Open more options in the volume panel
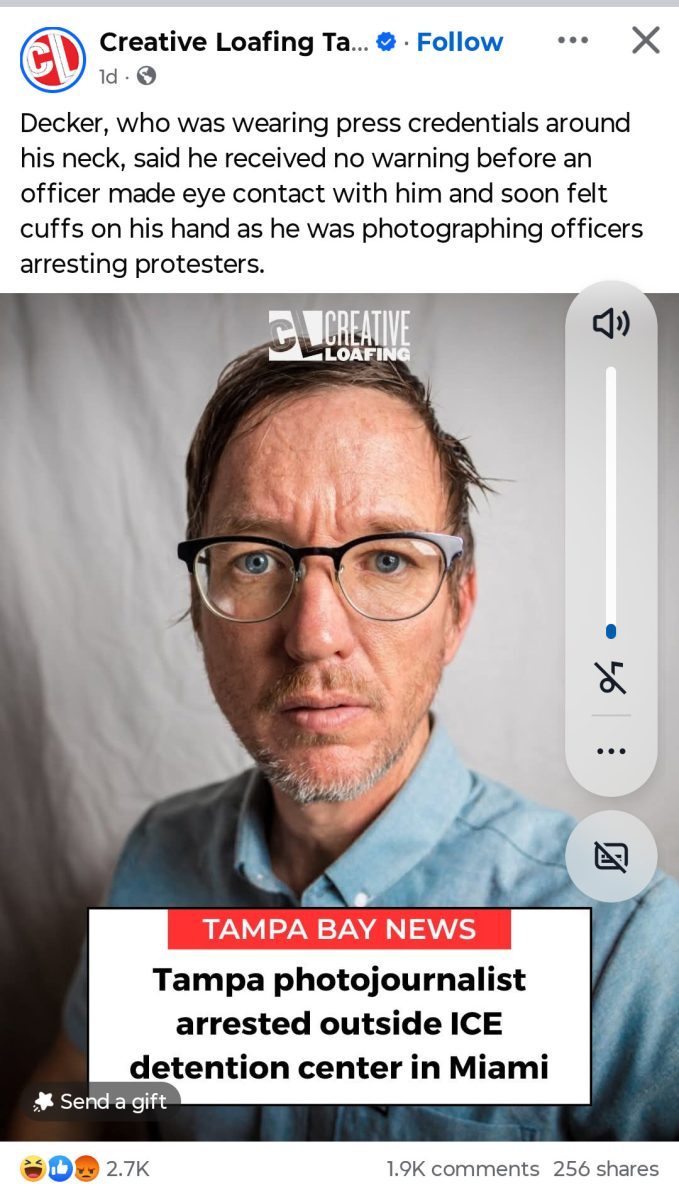The width and height of the screenshot is (679, 1200). point(611,751)
